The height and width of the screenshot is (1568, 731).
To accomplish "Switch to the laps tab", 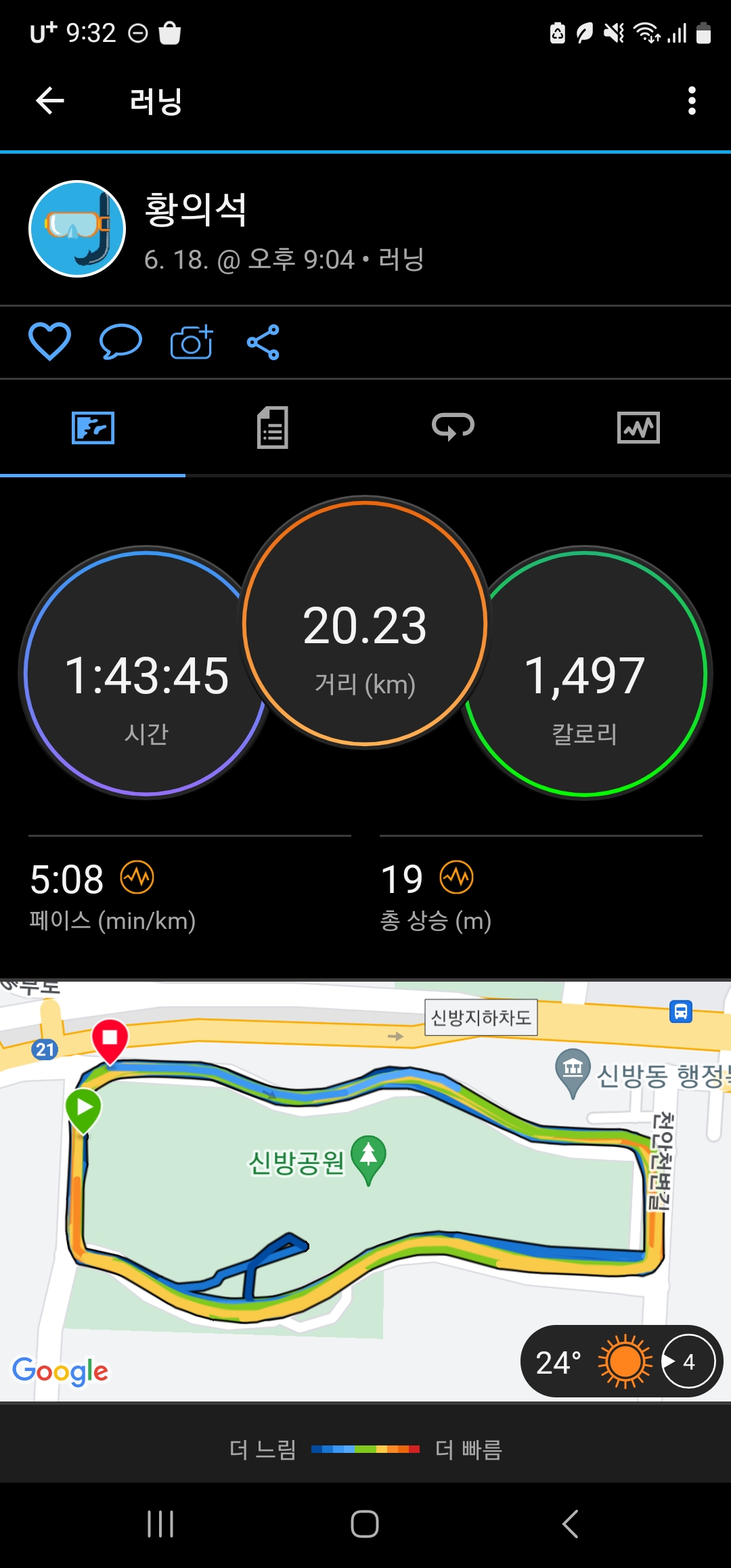I will tap(453, 427).
